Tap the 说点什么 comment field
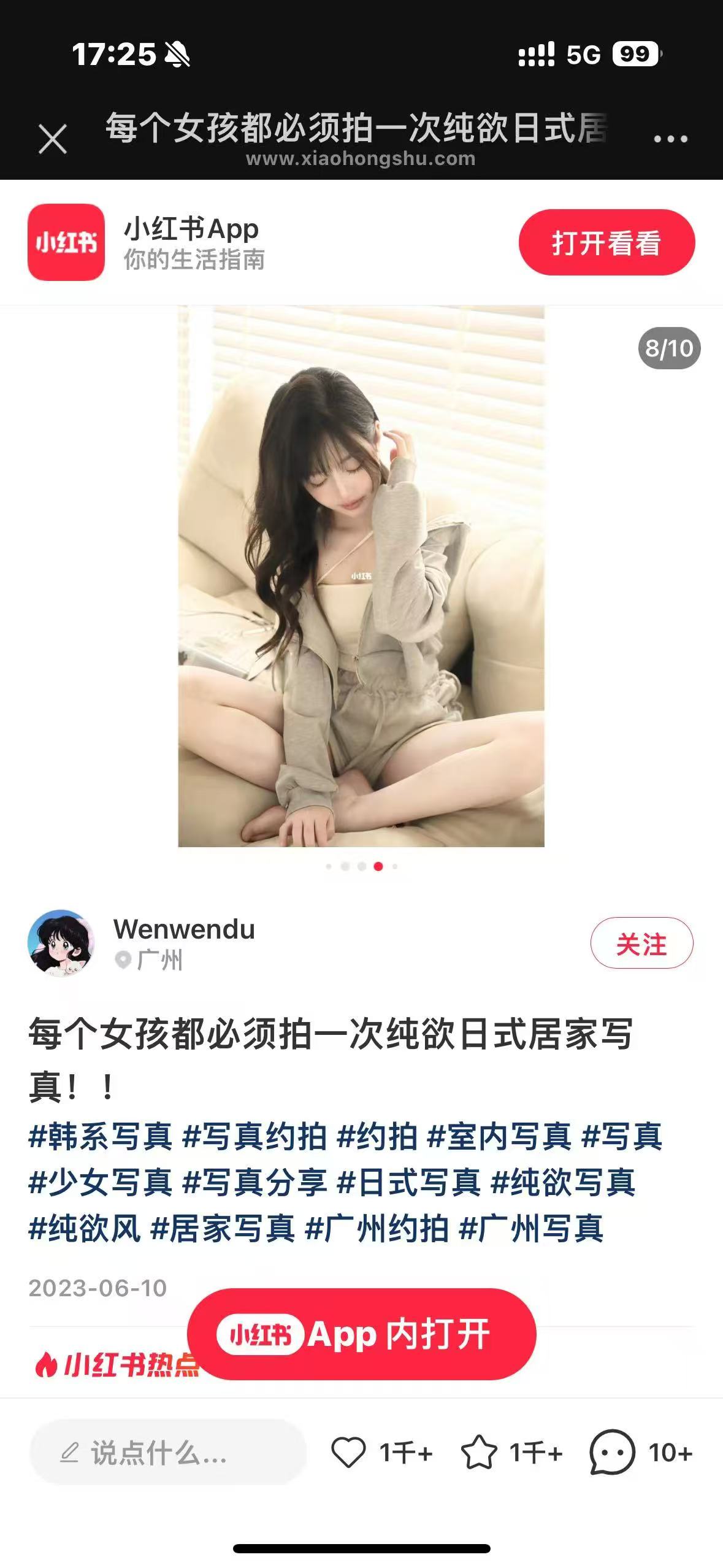Image resolution: width=723 pixels, height=1568 pixels. click(167, 1453)
